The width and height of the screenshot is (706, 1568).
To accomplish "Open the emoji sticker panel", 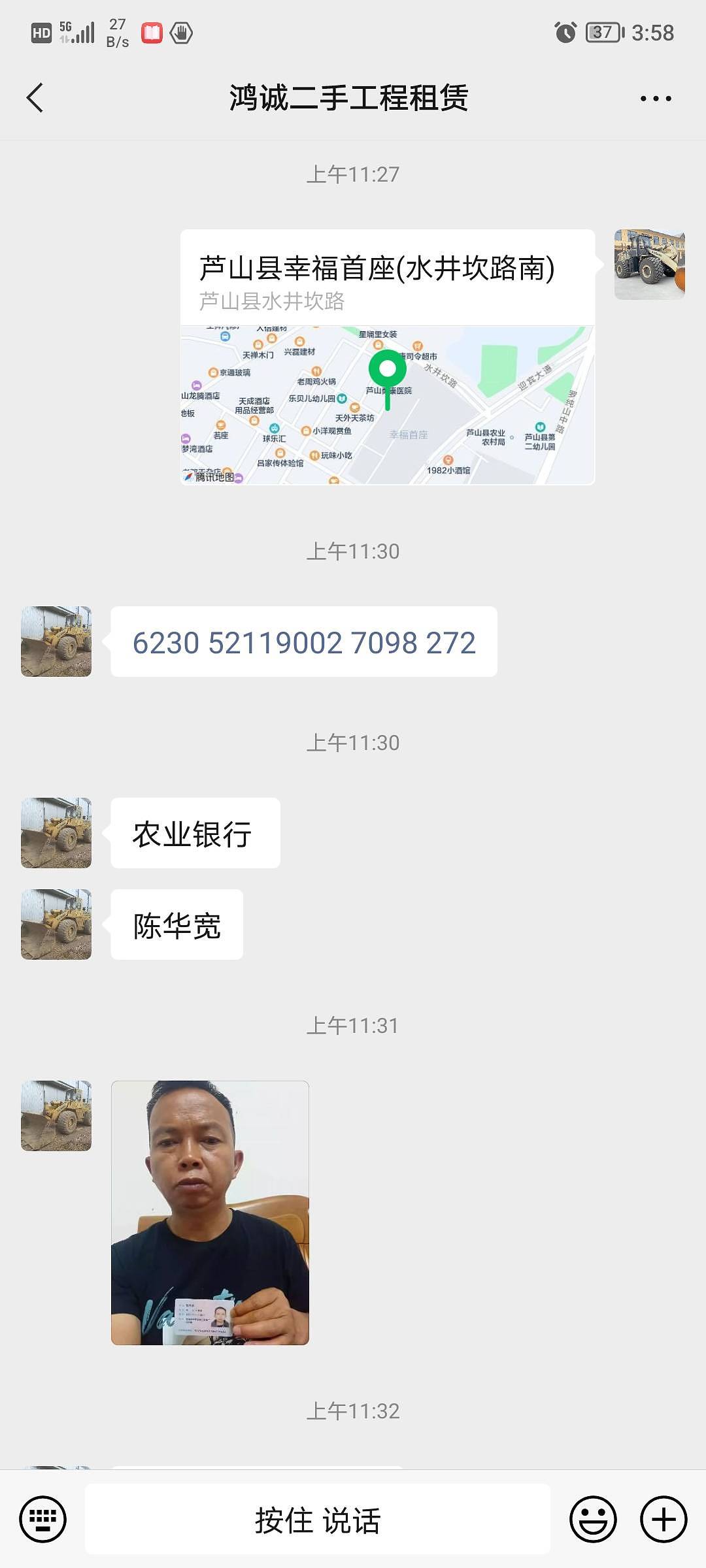I will click(593, 1519).
